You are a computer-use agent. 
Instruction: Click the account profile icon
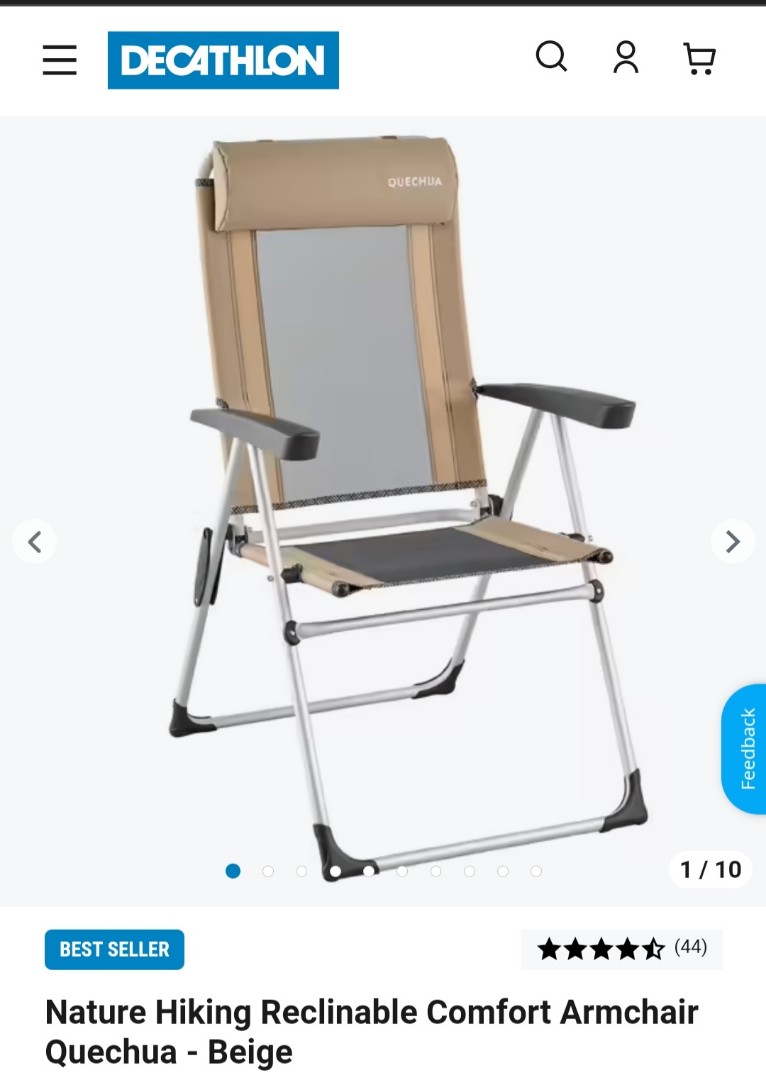point(626,58)
